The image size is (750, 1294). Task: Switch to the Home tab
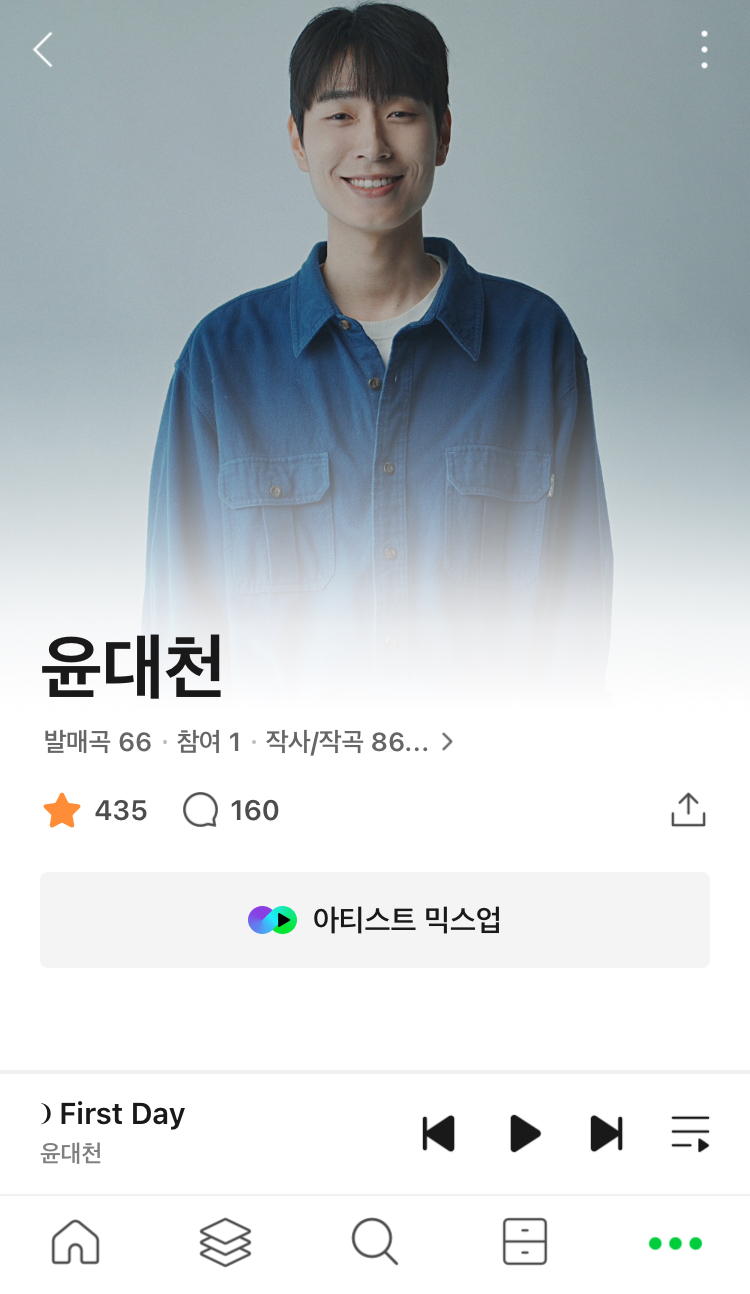76,1243
